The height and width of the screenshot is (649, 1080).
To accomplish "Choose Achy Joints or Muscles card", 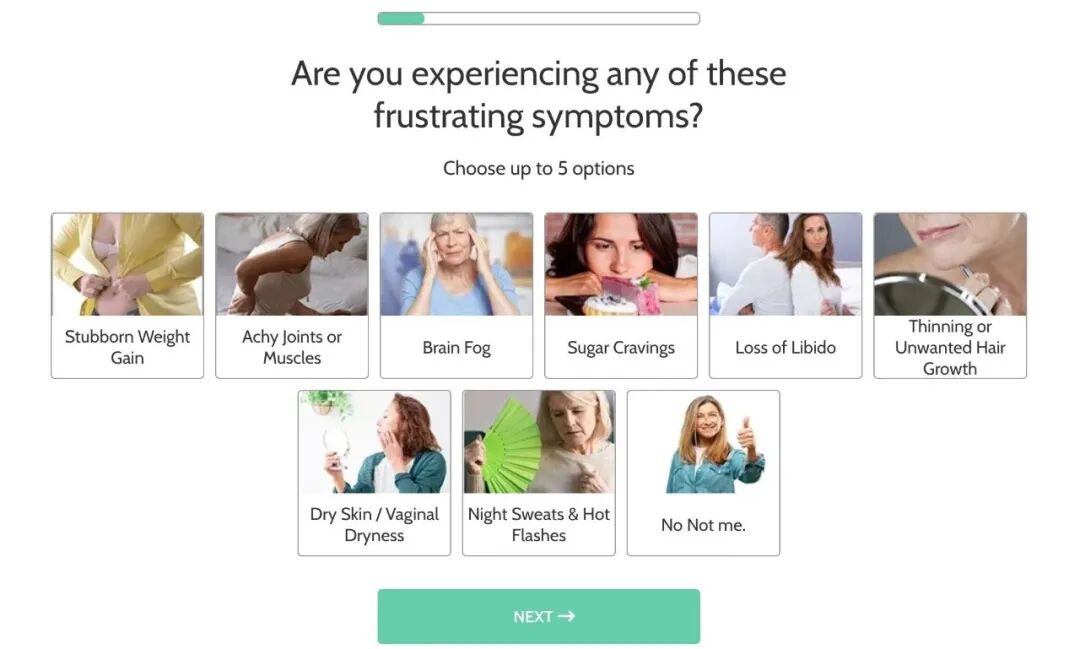I will coord(291,295).
